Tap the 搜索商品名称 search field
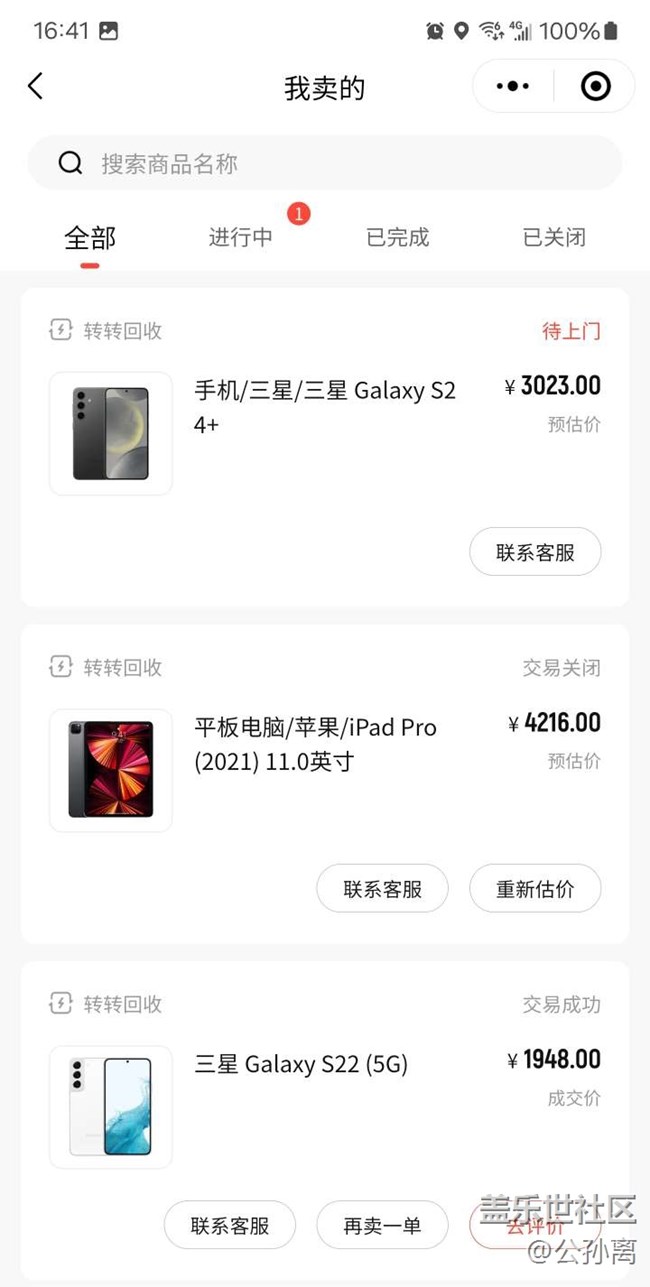The width and height of the screenshot is (650, 1287). (325, 164)
